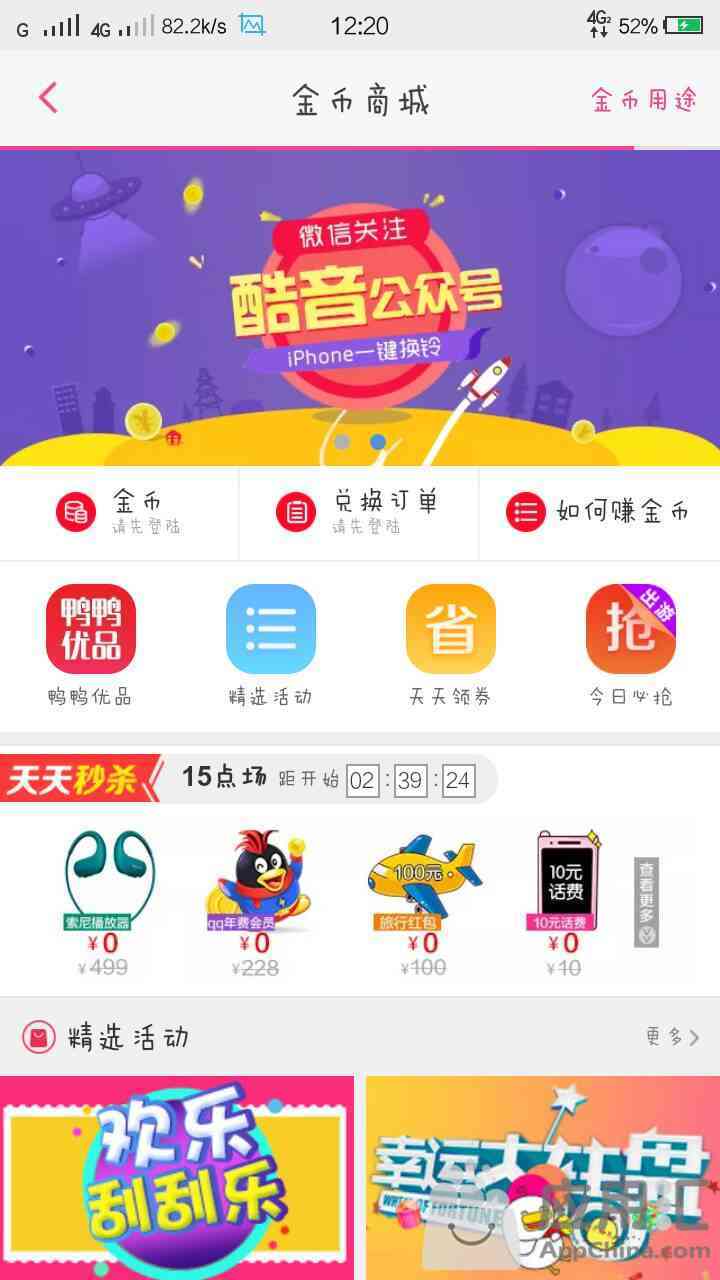
Task: Open the 幸运大转盘 activity card
Action: (542, 1178)
